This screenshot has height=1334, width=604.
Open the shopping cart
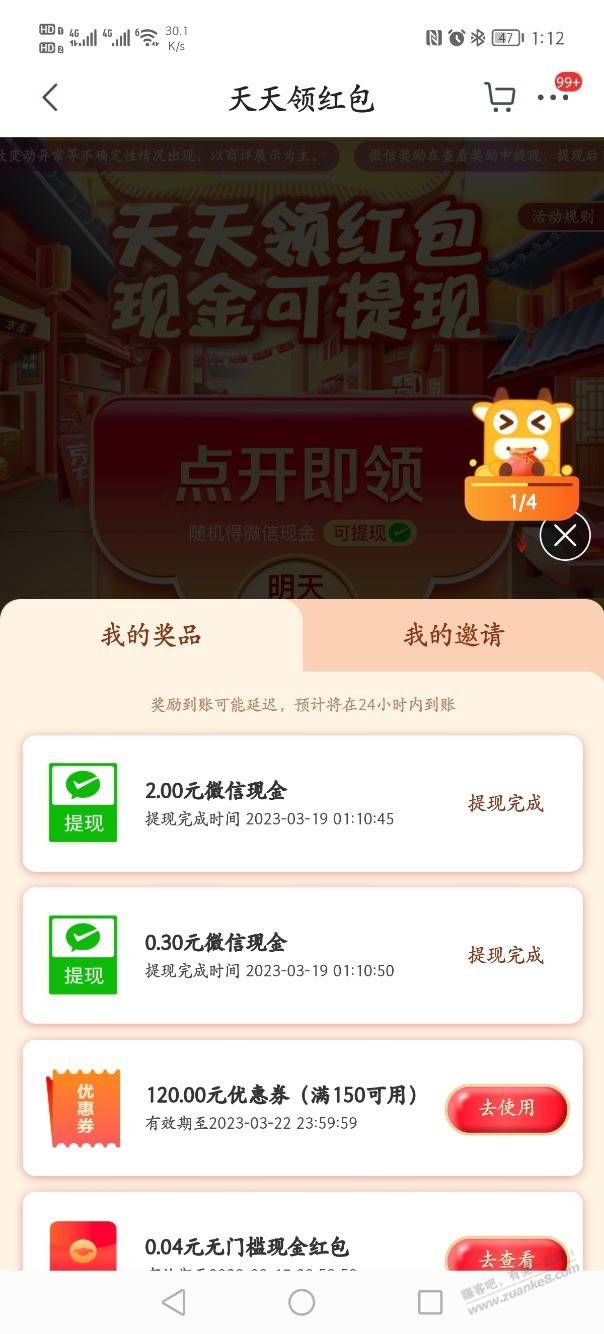coord(499,98)
